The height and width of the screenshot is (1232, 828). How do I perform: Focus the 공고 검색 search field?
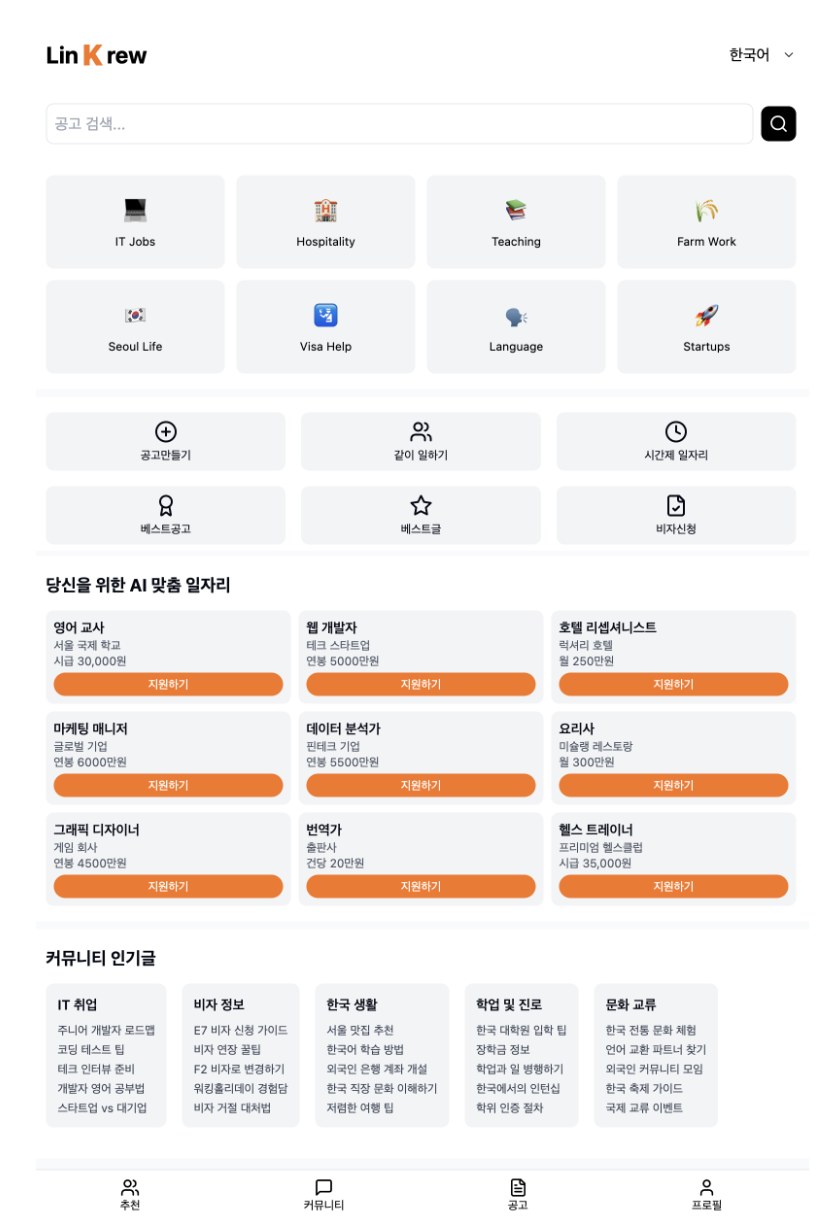click(398, 124)
